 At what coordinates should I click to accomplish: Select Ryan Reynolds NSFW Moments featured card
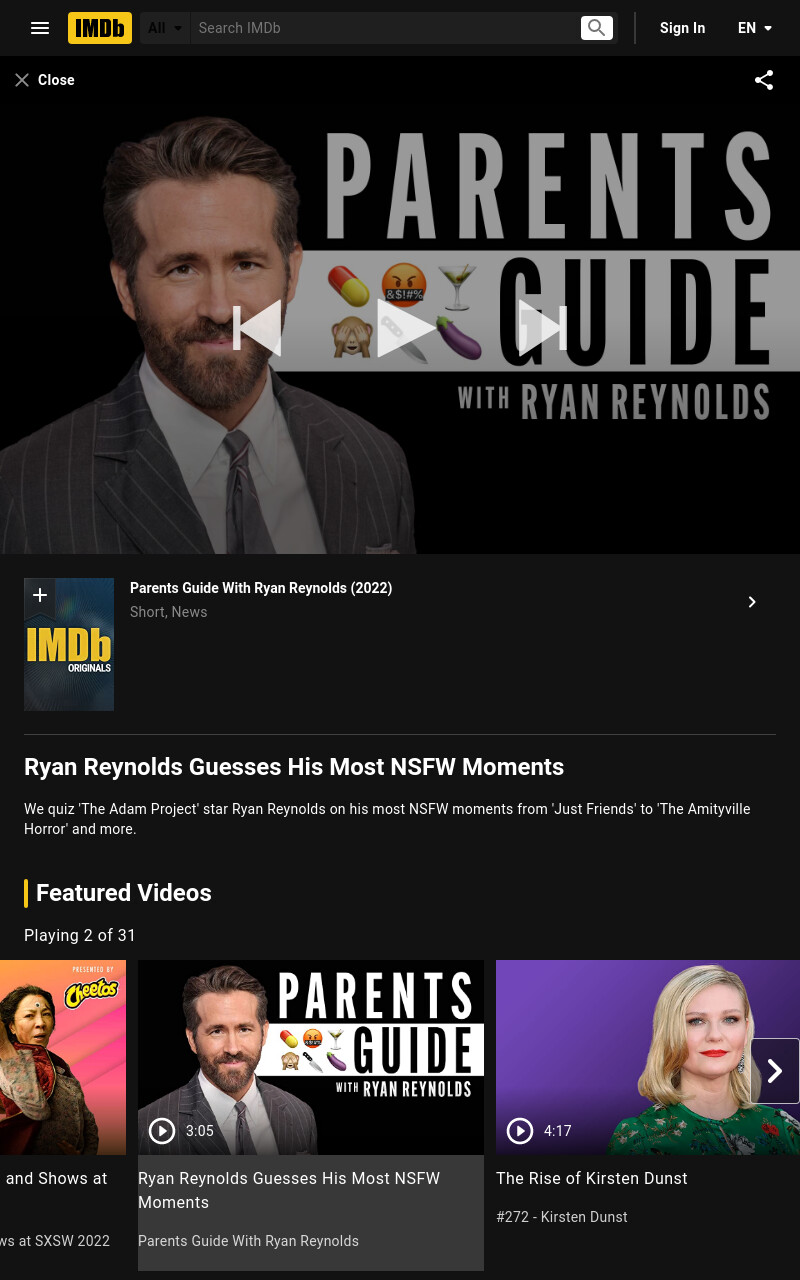(311, 1115)
